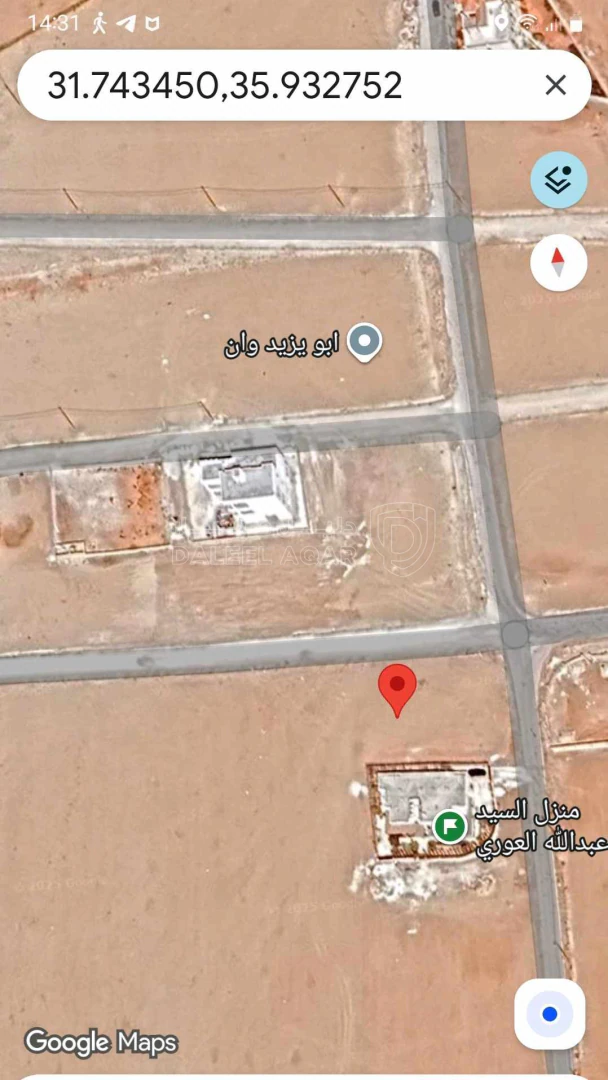Select the red dropped pin marker
Screen dimensions: 608x1080
[x=398, y=688]
